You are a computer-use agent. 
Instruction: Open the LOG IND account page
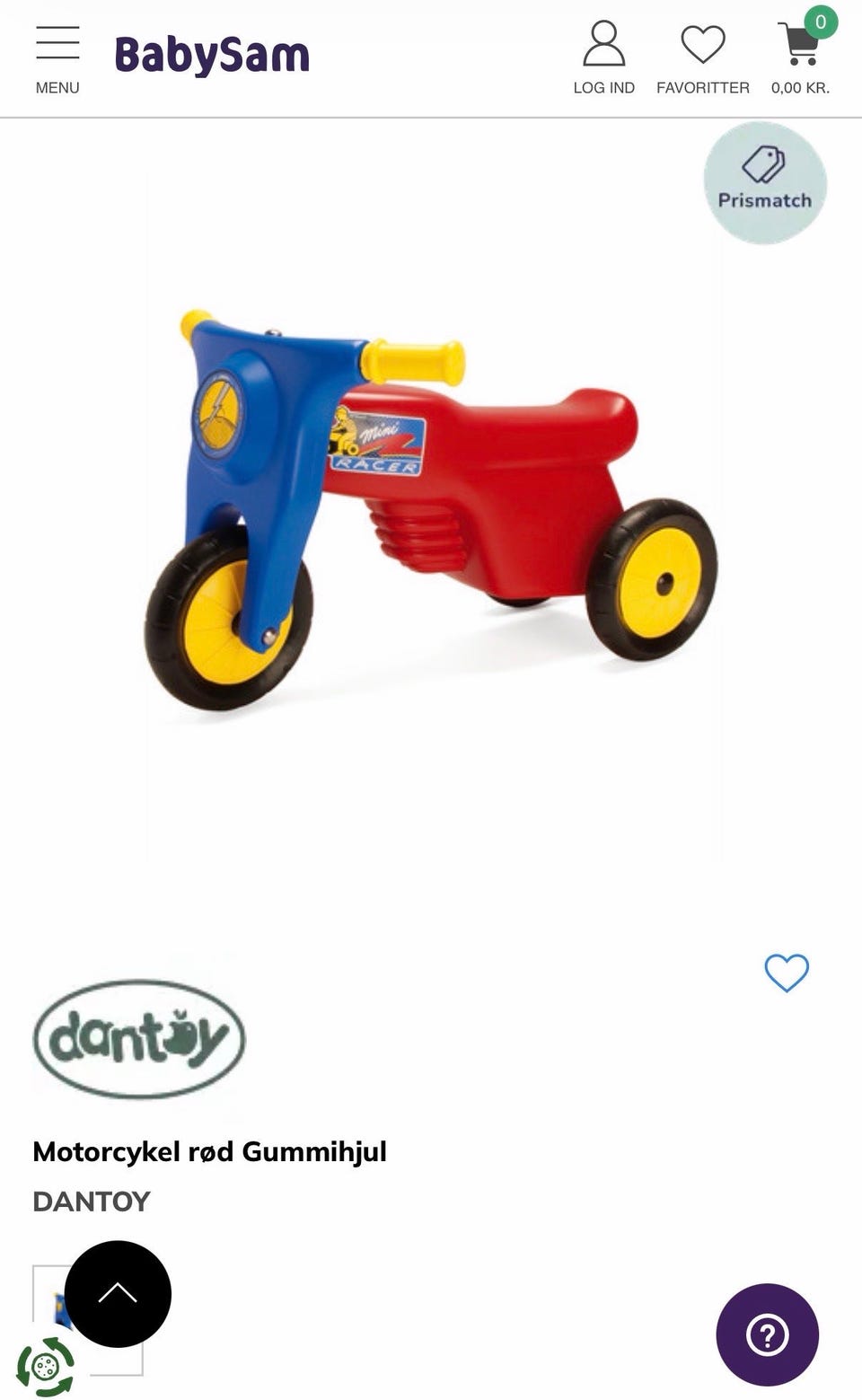coord(603,58)
